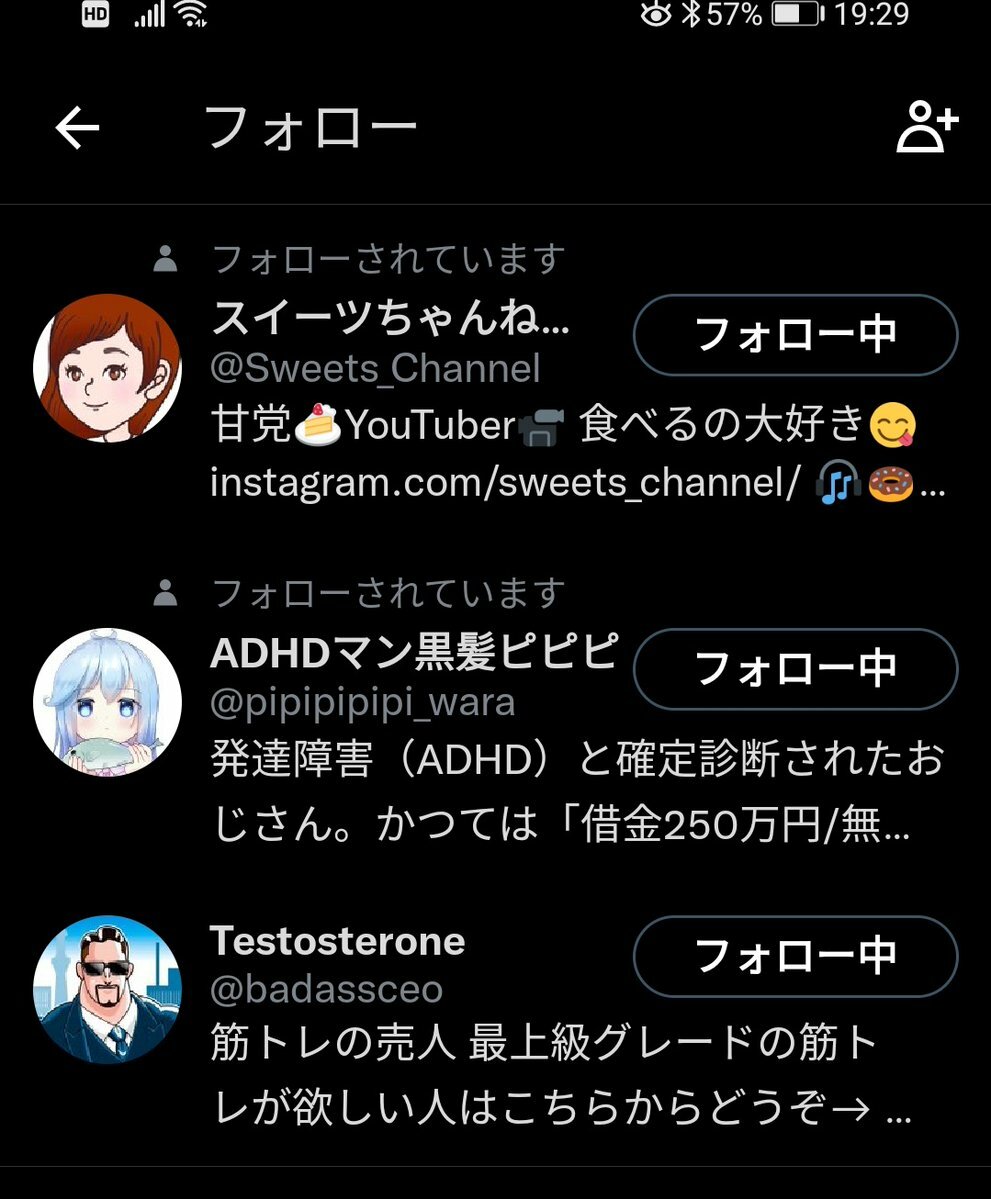Open the instagram.com/sweets_channel link
The height and width of the screenshot is (1199, 991).
pyautogui.click(x=504, y=484)
